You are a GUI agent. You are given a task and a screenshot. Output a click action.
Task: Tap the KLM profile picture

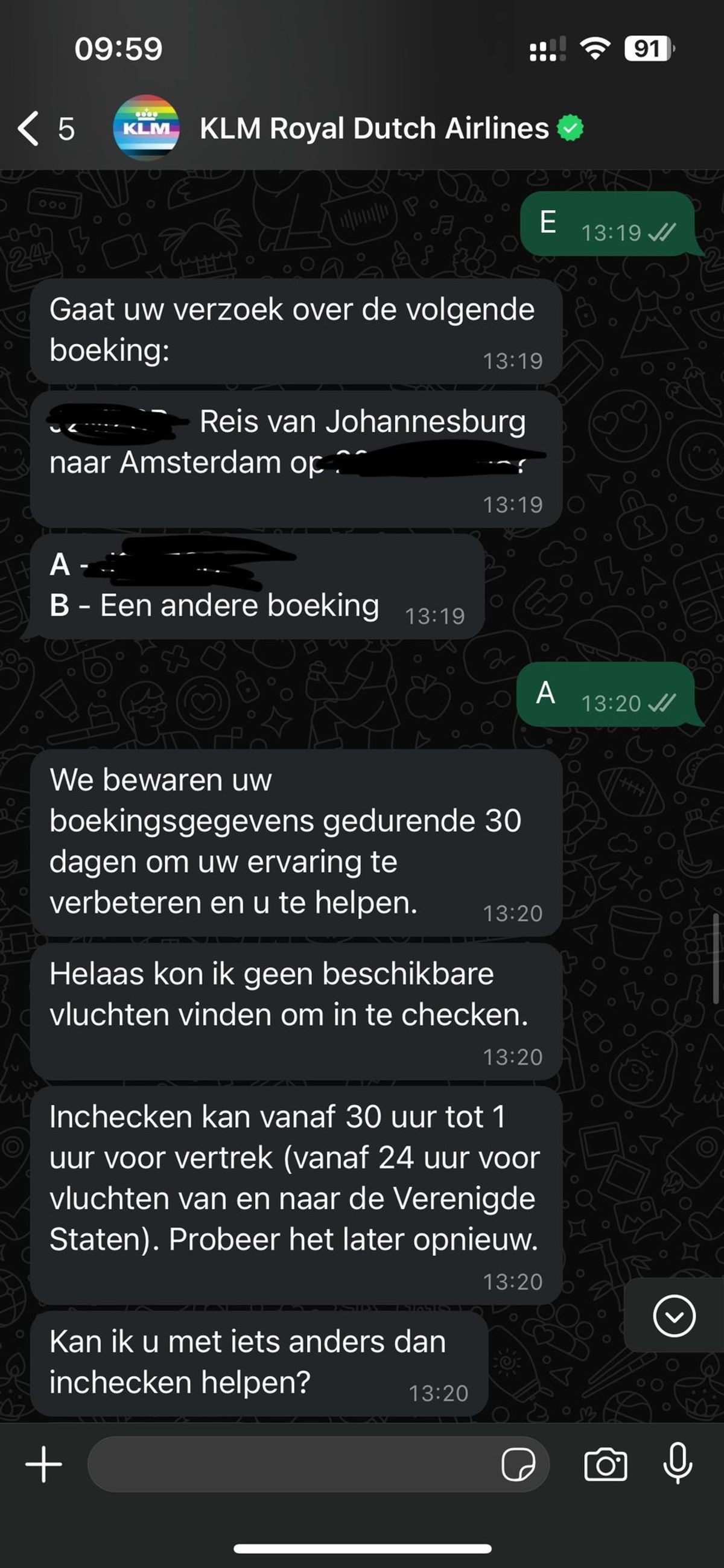(x=146, y=128)
